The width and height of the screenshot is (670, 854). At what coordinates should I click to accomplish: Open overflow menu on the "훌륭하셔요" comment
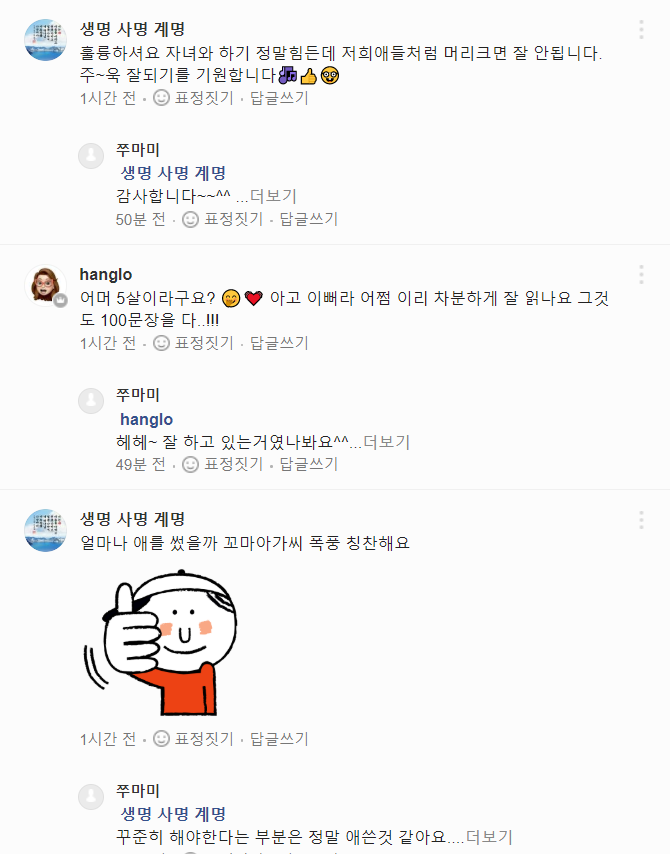(x=641, y=29)
